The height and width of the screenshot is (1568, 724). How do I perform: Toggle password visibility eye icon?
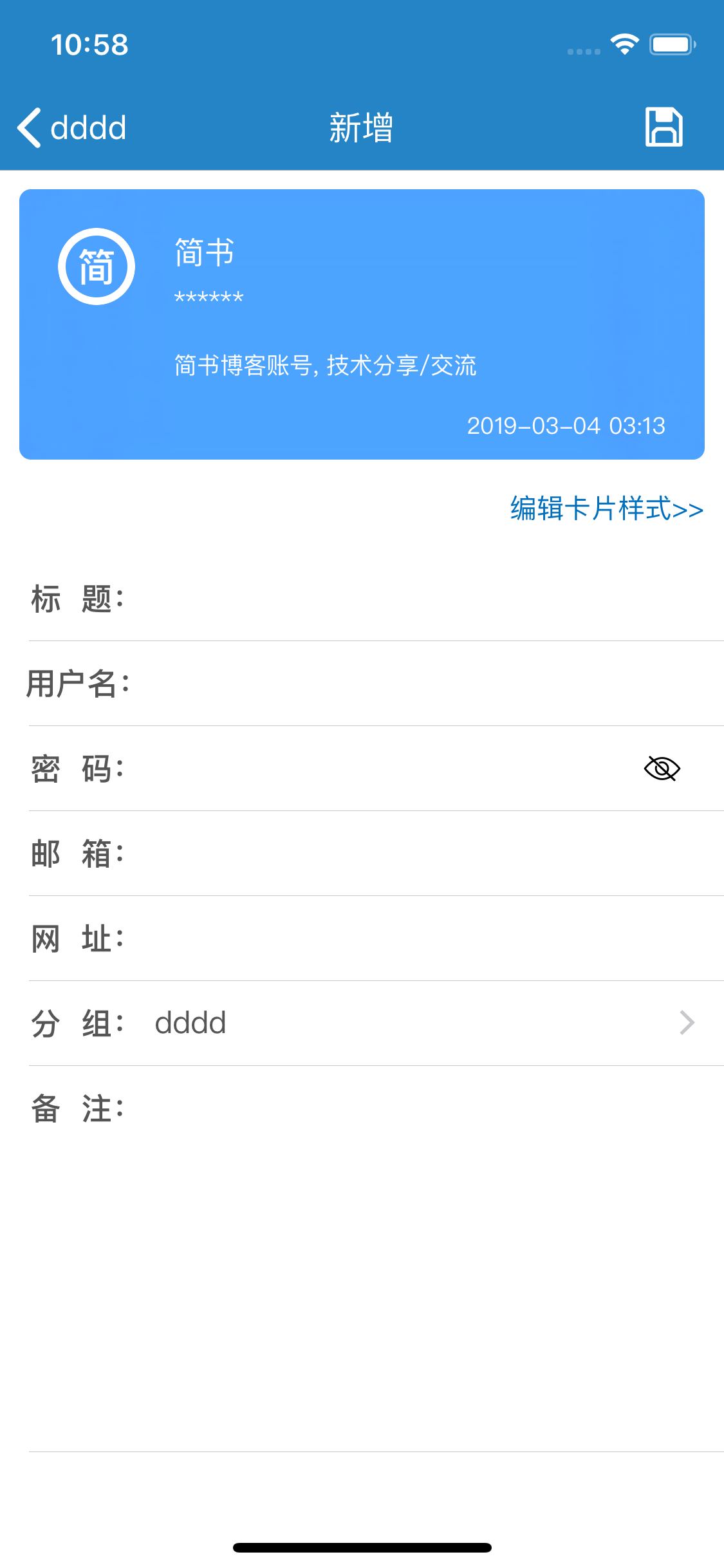tap(662, 769)
